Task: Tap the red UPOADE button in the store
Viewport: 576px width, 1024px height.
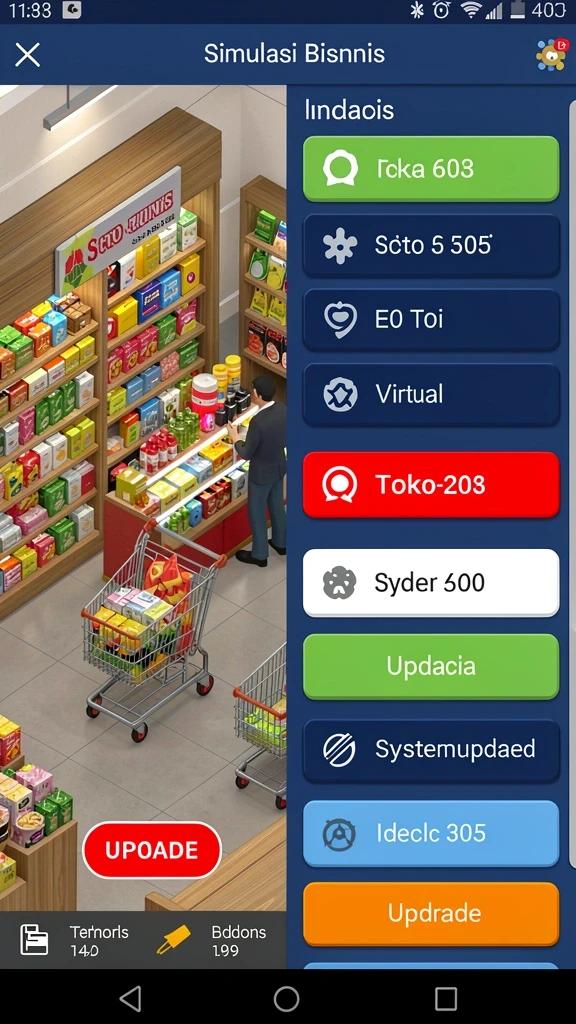Action: pyautogui.click(x=152, y=850)
